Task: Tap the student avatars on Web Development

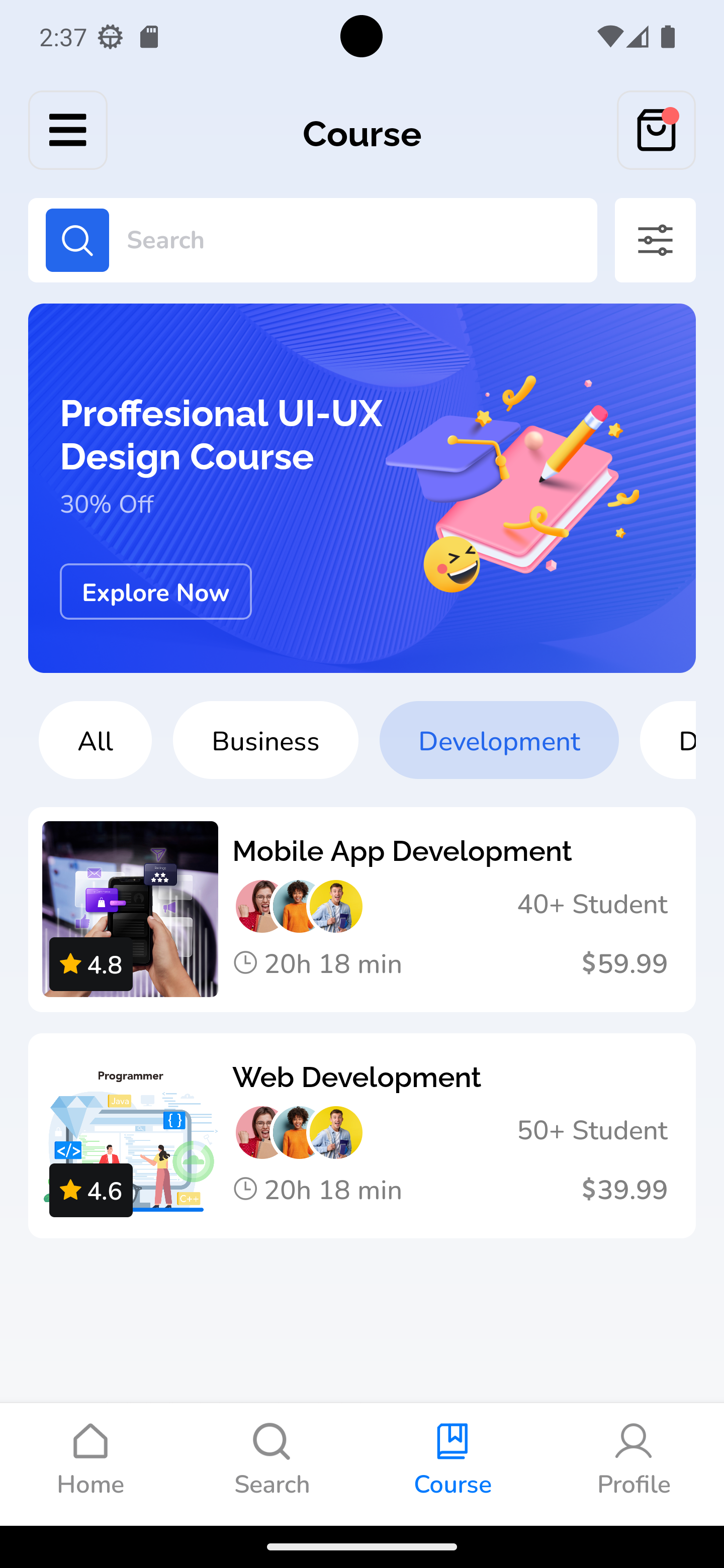Action: (298, 1132)
